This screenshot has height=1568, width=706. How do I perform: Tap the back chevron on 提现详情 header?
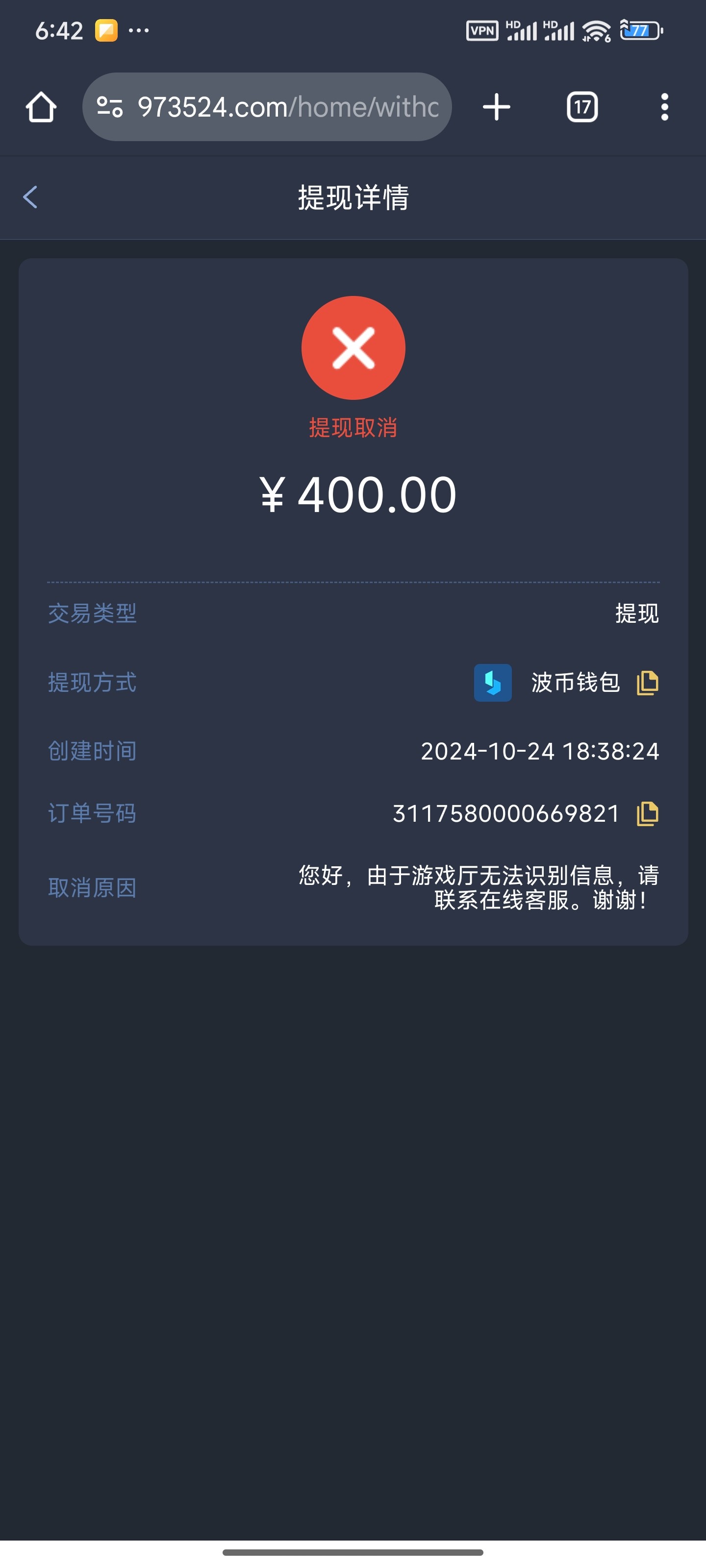(30, 197)
